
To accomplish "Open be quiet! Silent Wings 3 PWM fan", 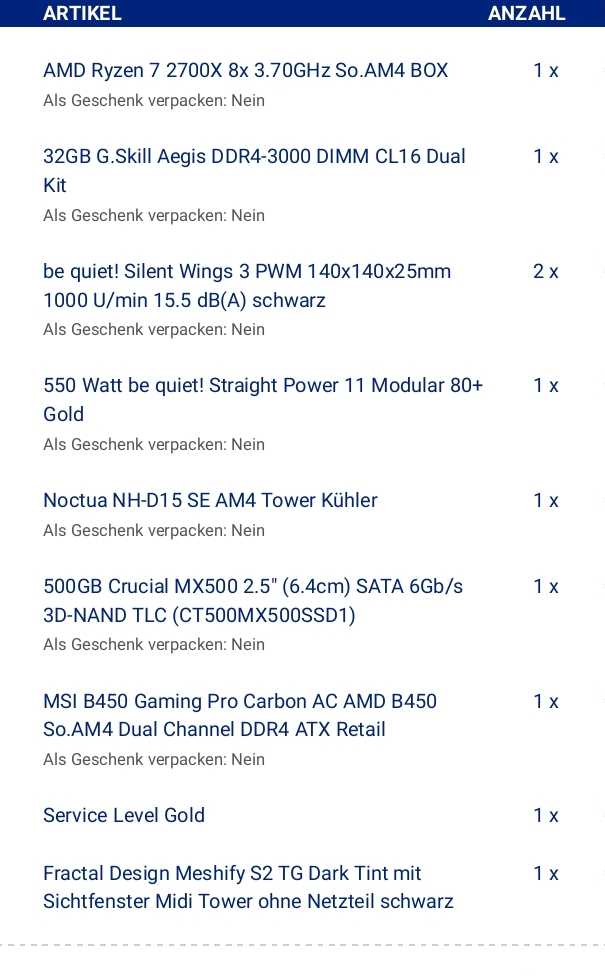I will pyautogui.click(x=247, y=272).
